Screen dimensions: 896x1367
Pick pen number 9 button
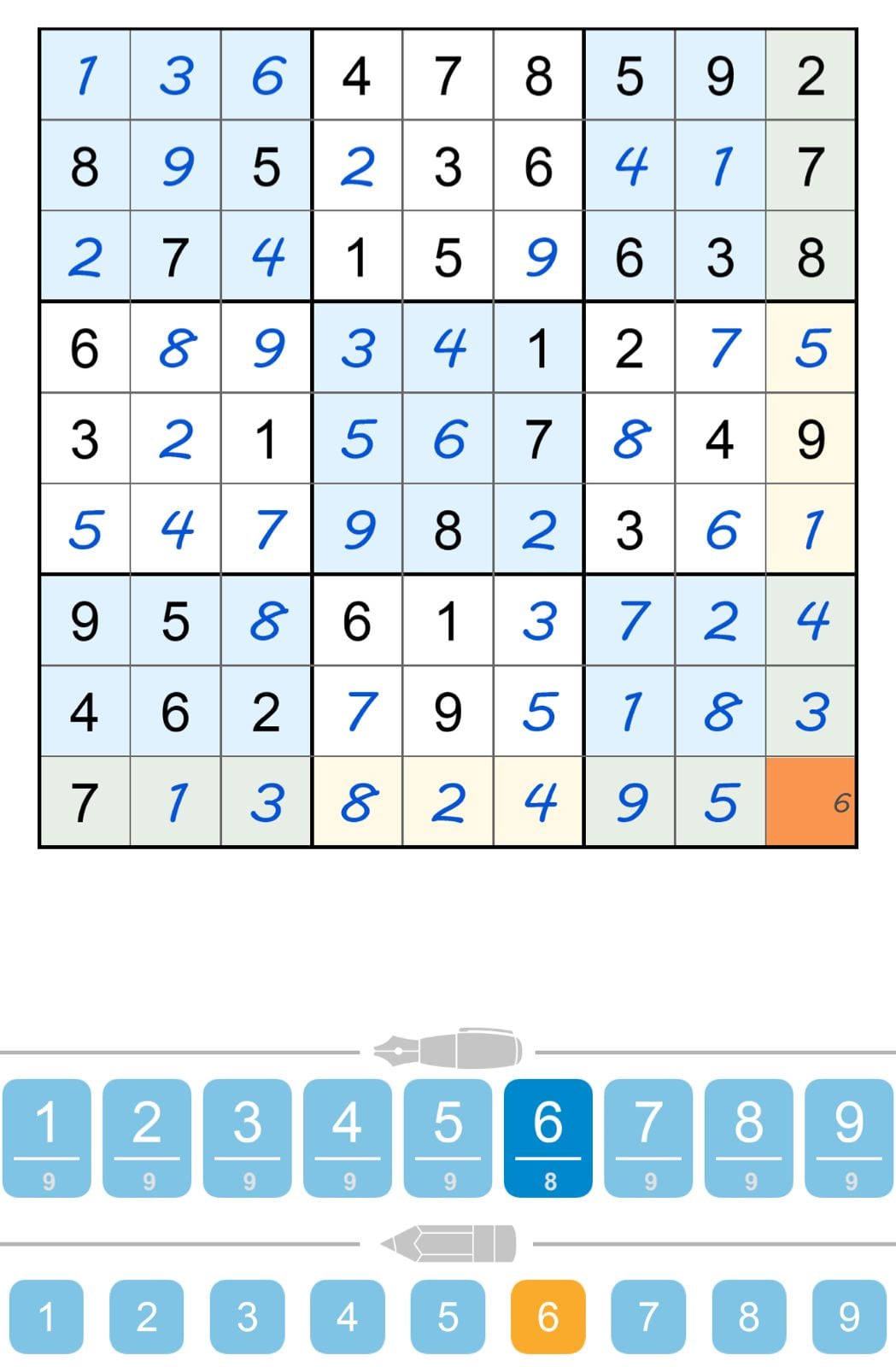[849, 1136]
